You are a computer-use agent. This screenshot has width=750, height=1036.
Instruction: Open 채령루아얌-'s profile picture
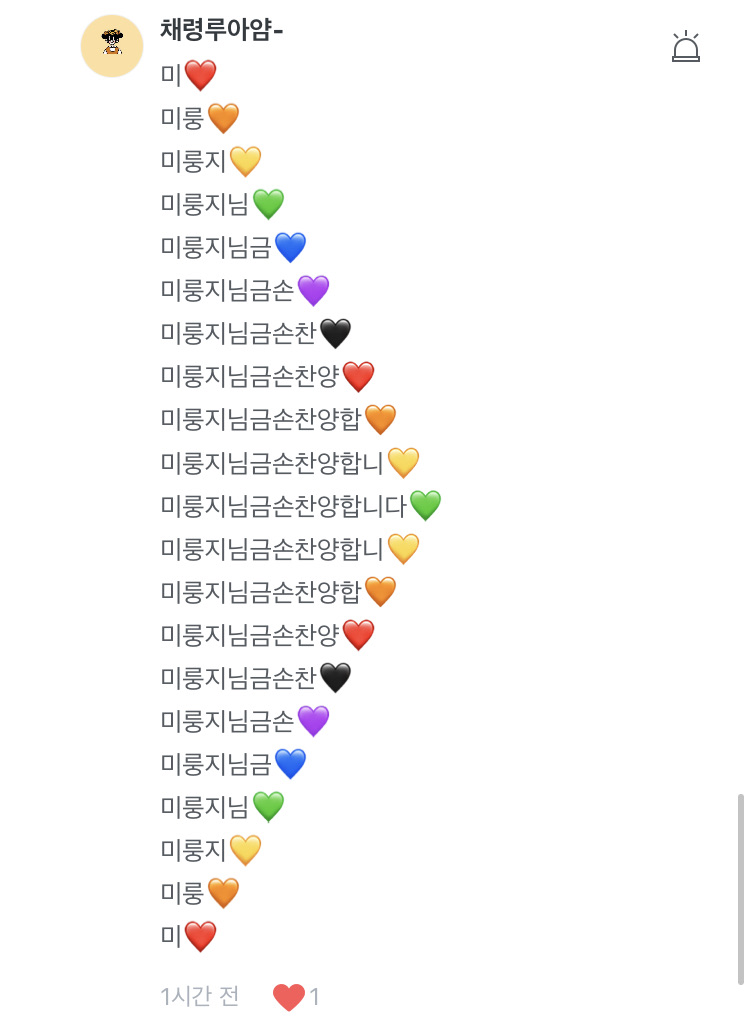point(112,46)
